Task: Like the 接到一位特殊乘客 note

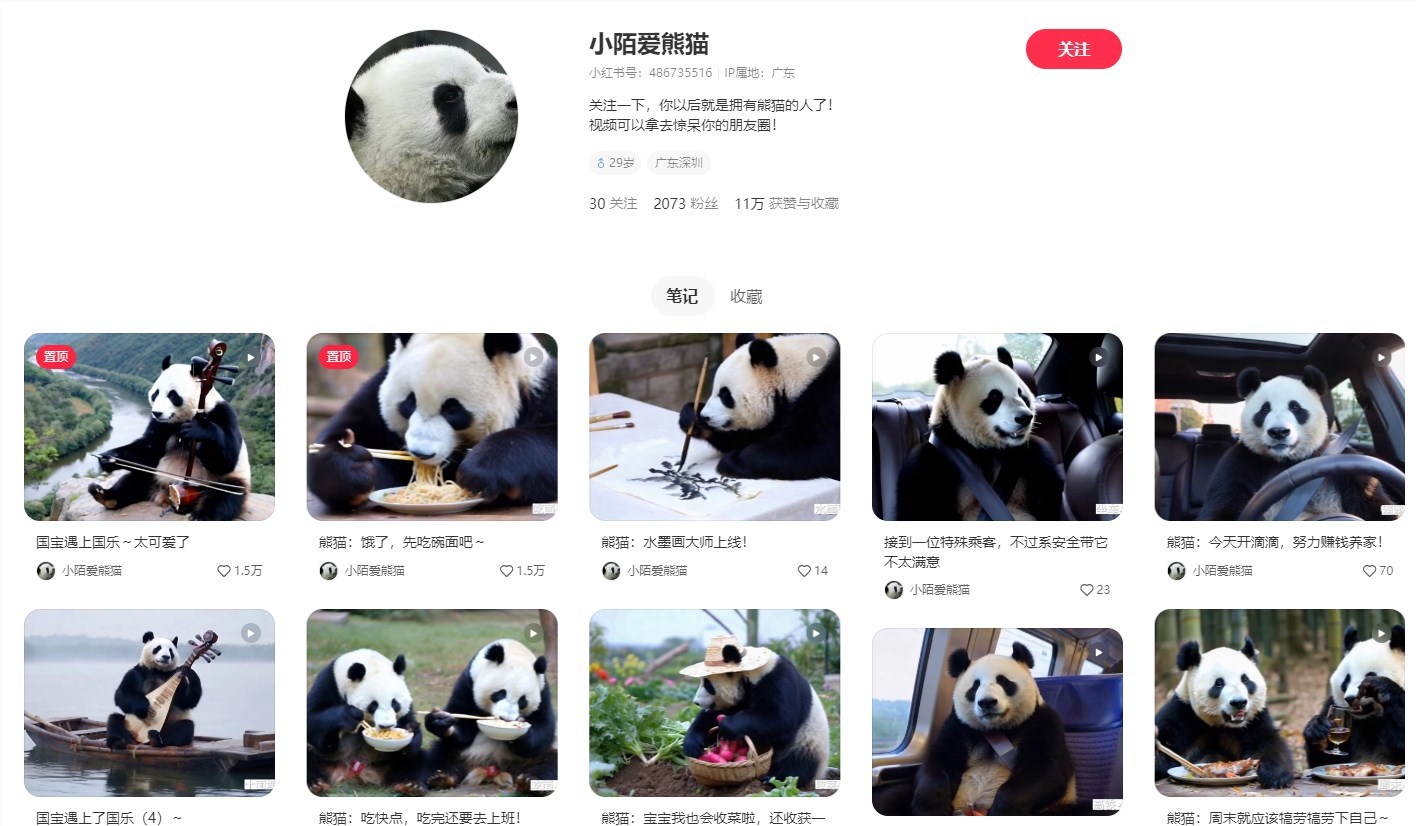Action: 1087,590
